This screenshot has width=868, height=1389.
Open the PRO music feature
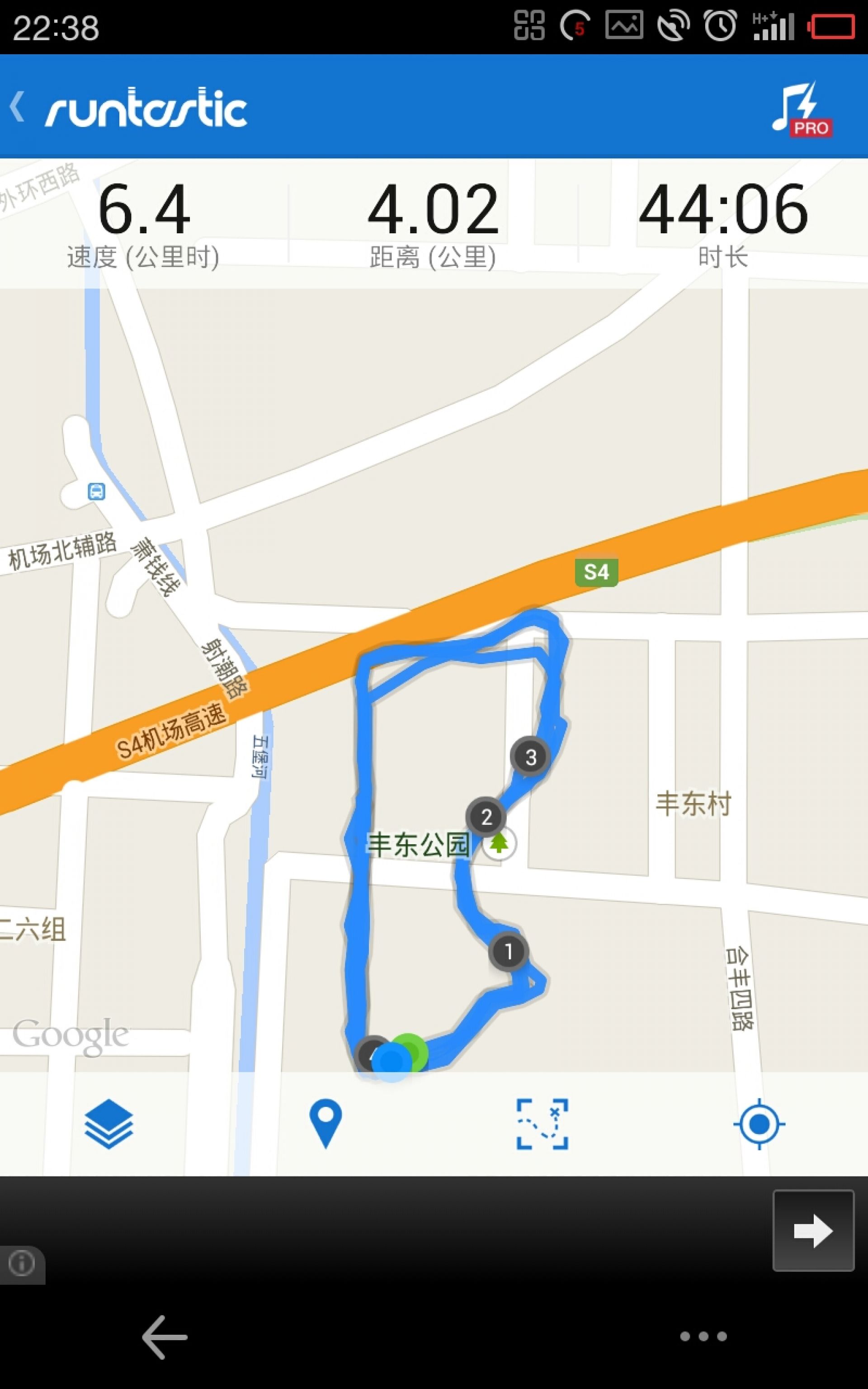pos(802,109)
